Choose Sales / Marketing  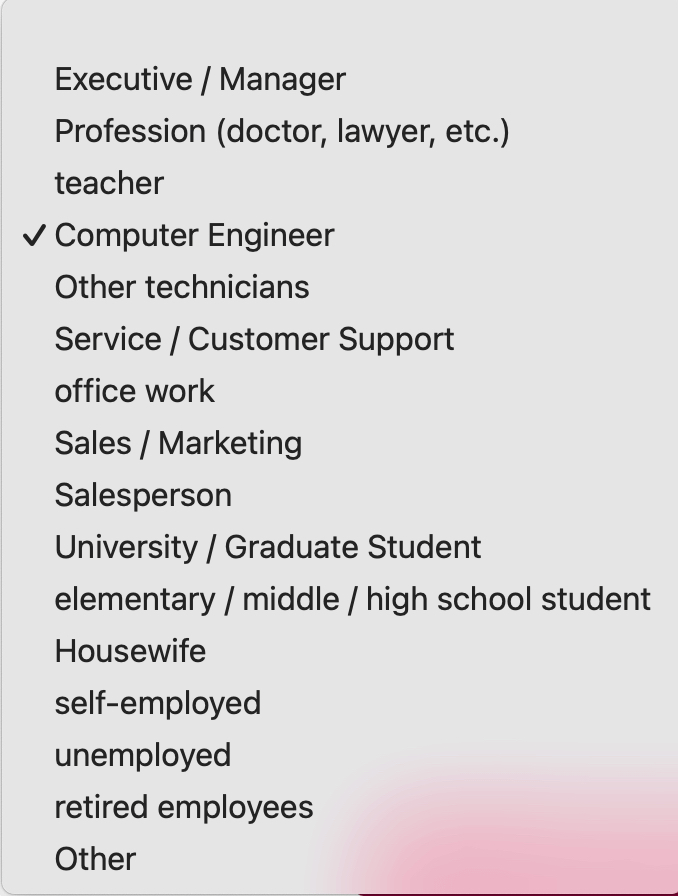[178, 444]
